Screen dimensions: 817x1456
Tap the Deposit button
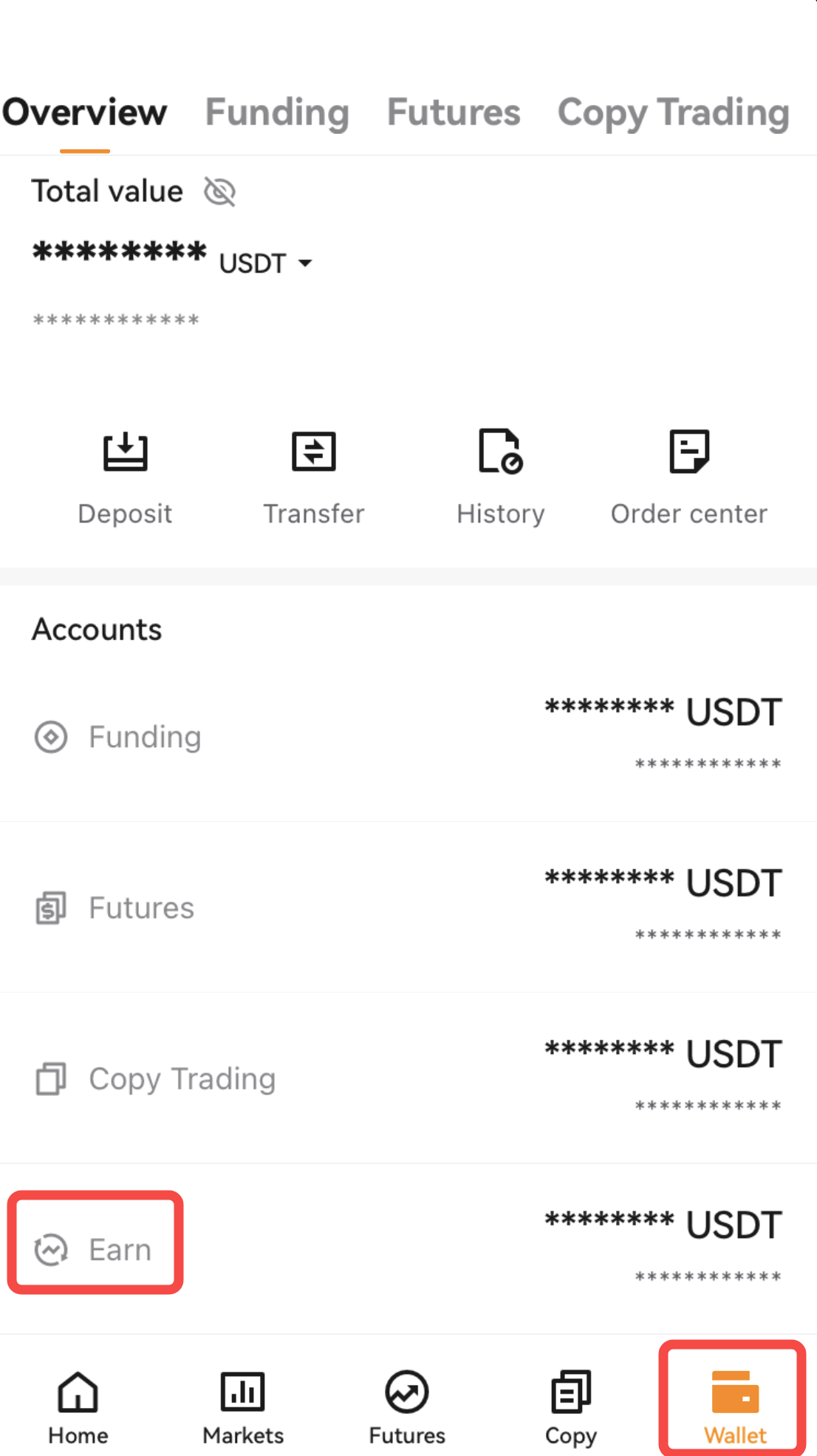pyautogui.click(x=125, y=477)
